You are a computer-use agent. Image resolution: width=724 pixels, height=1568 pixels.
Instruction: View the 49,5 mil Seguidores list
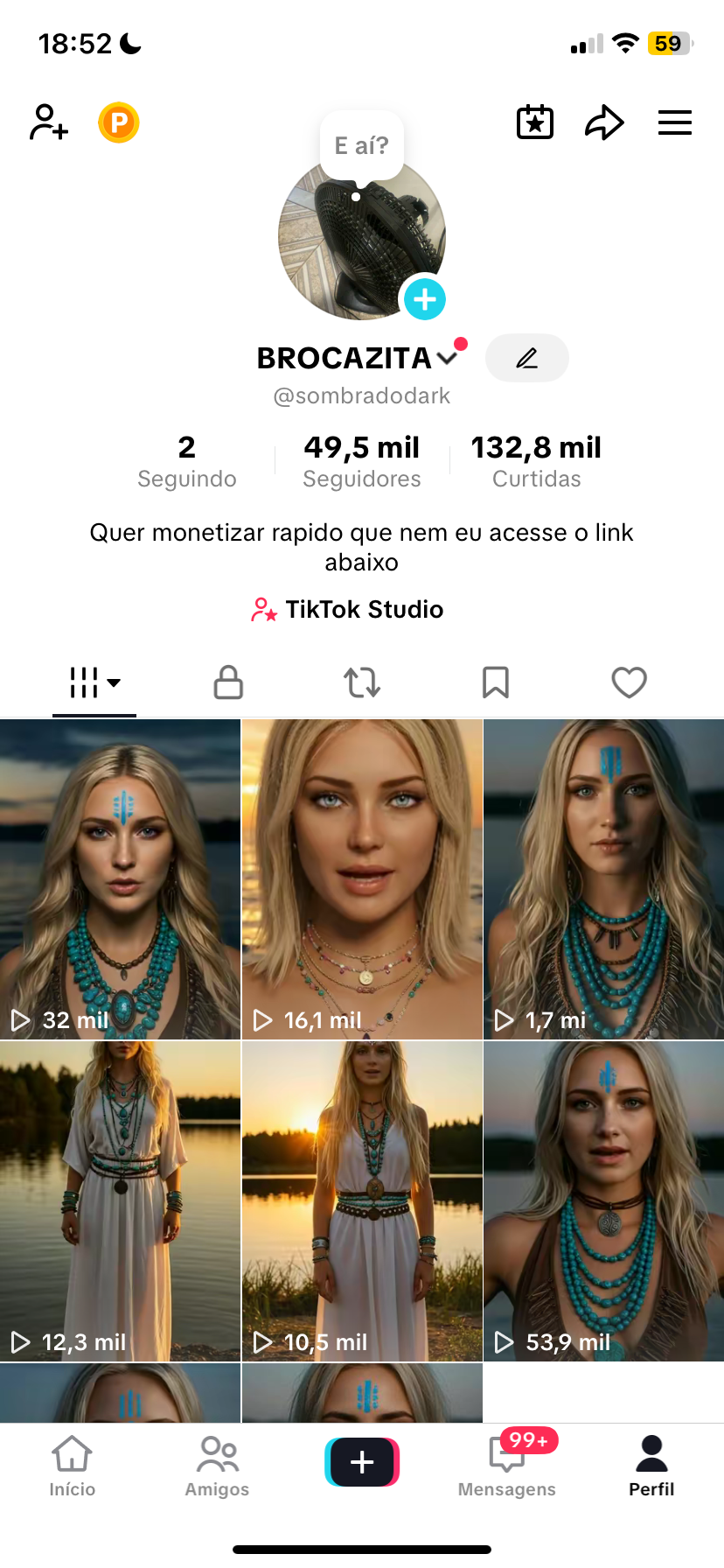point(362,460)
